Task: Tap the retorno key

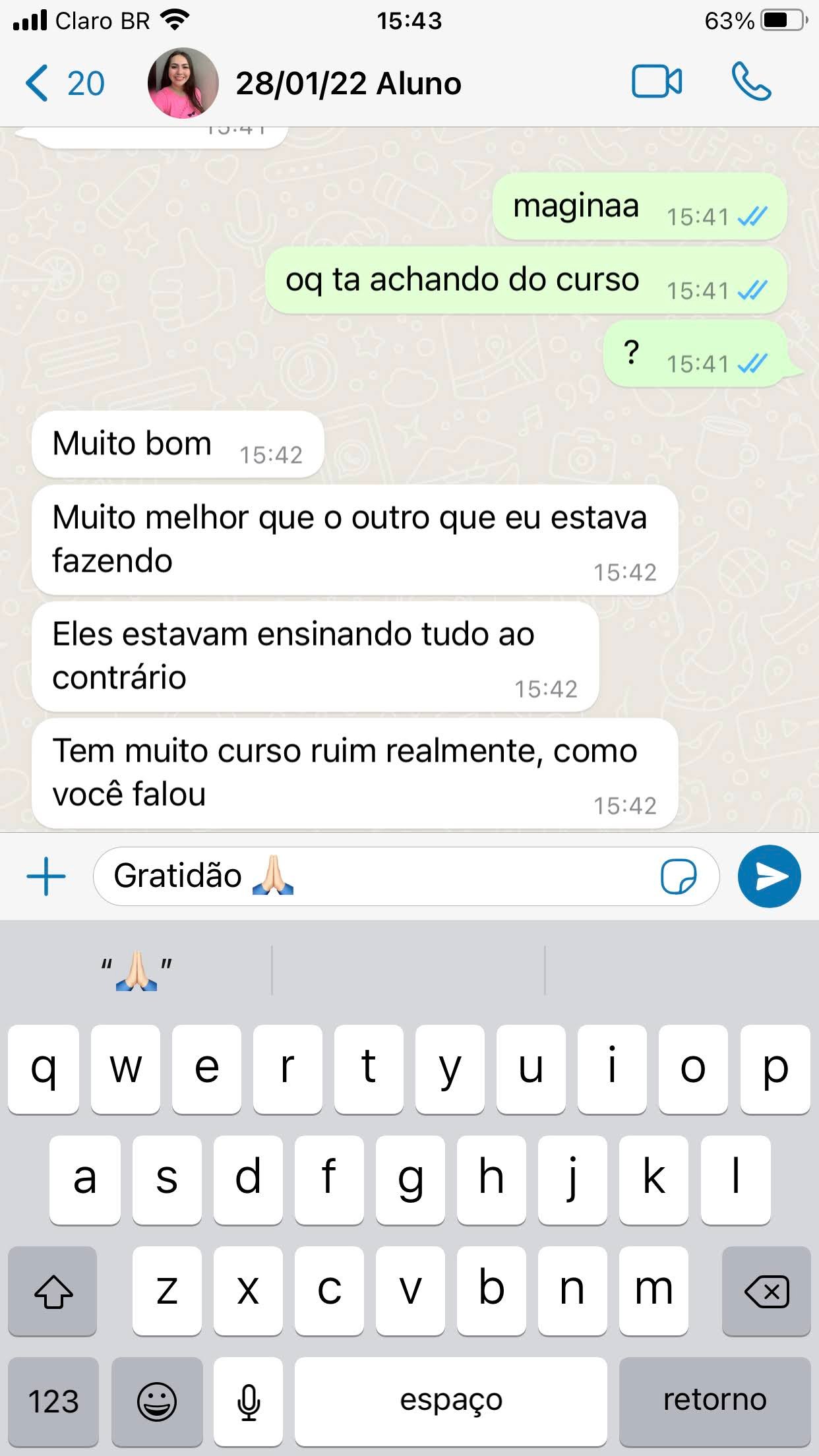Action: 715,1401
